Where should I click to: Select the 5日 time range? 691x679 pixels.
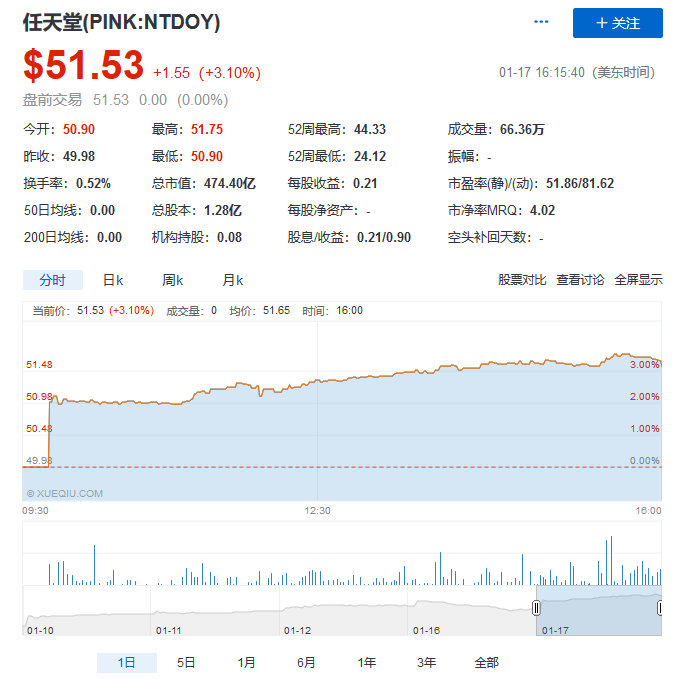(x=187, y=662)
